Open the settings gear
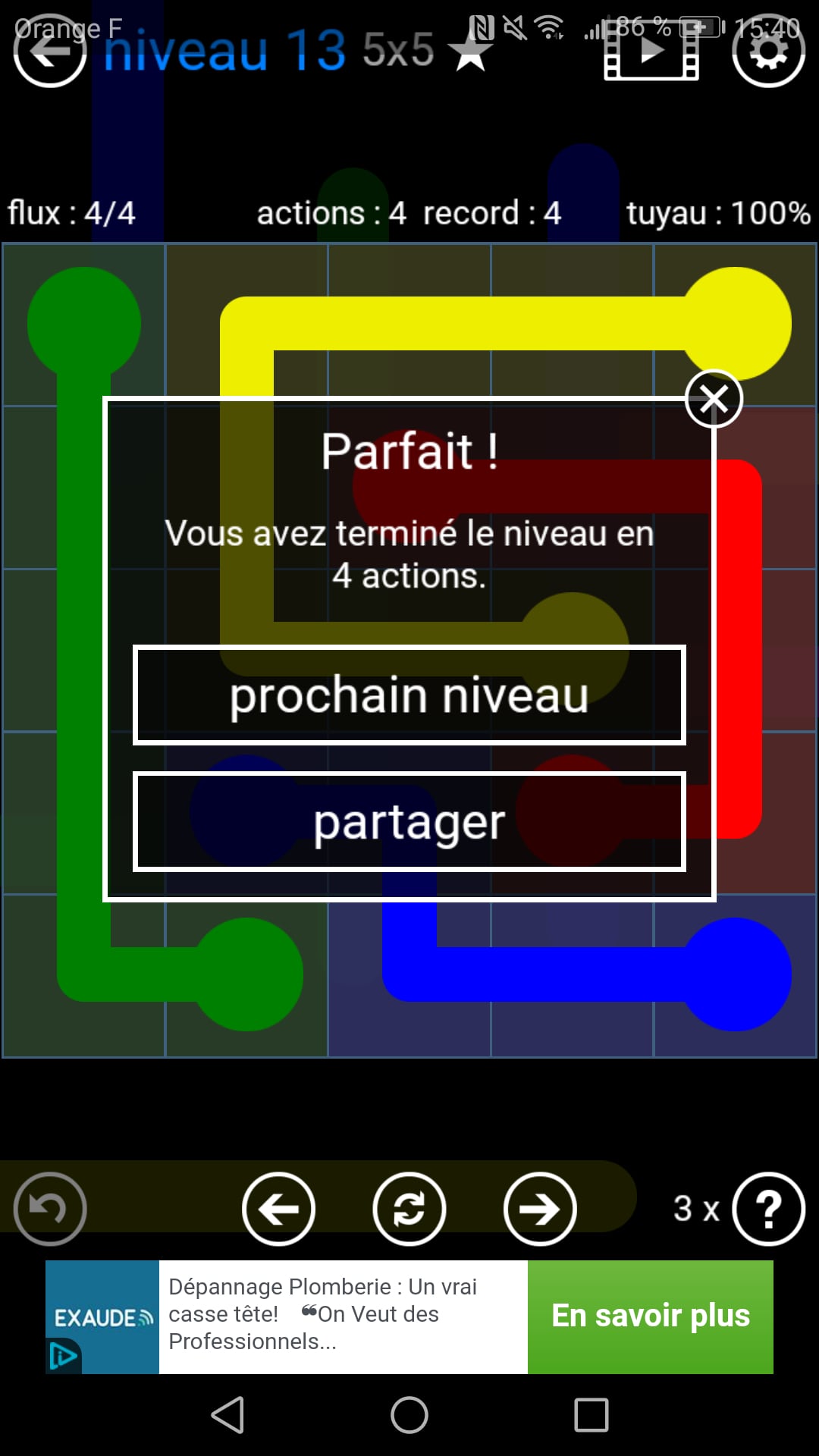The width and height of the screenshot is (819, 1456). point(768,52)
